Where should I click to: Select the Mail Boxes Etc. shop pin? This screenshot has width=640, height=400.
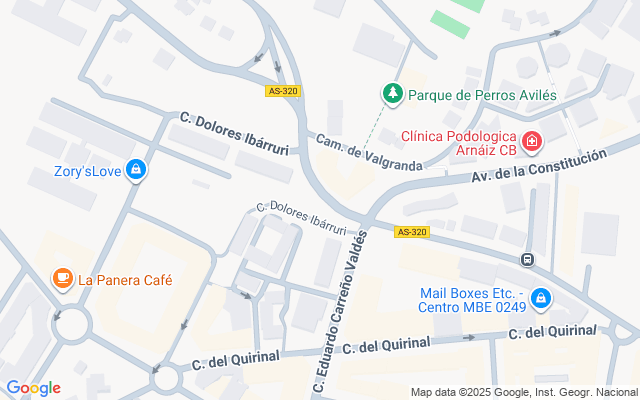click(541, 300)
